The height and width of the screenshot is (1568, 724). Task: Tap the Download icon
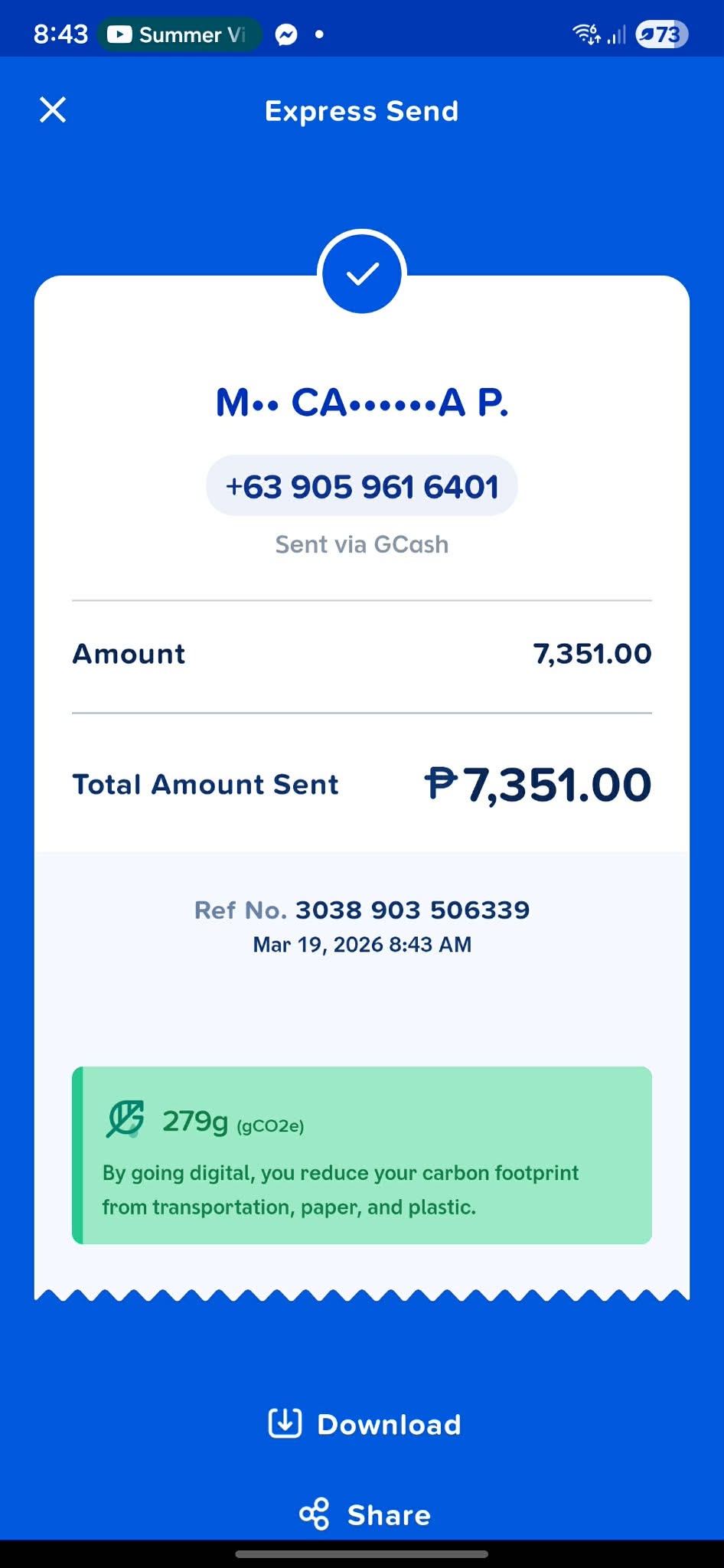[286, 1423]
